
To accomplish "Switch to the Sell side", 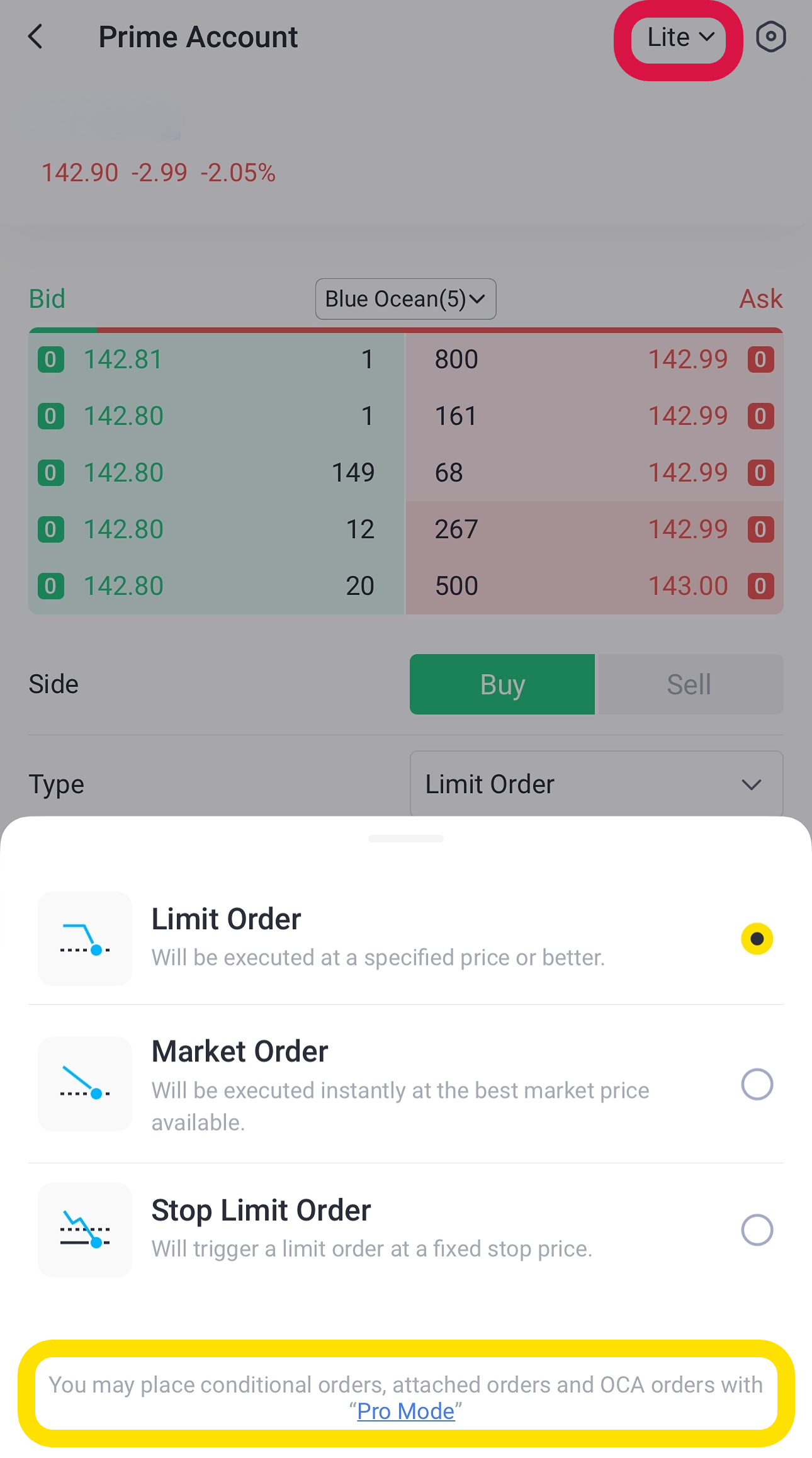I will tap(689, 684).
